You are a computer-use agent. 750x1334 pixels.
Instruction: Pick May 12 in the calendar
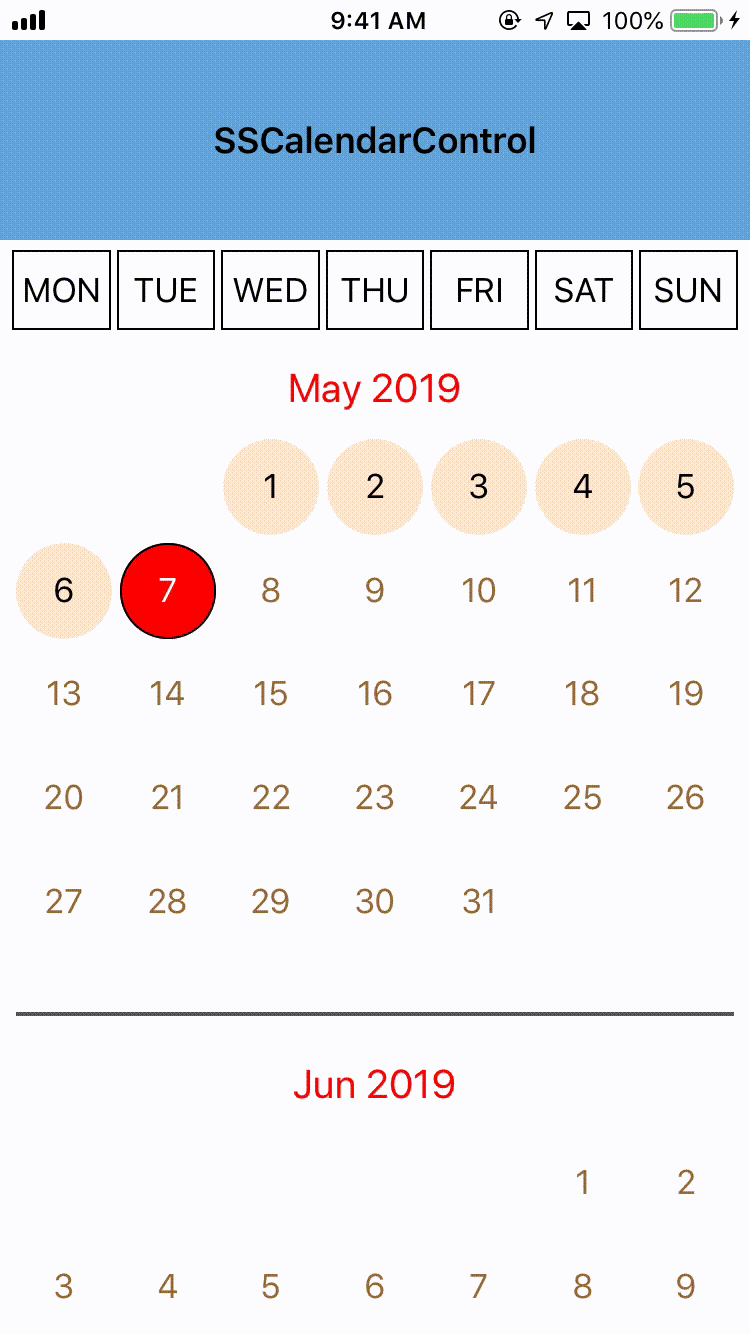click(686, 590)
